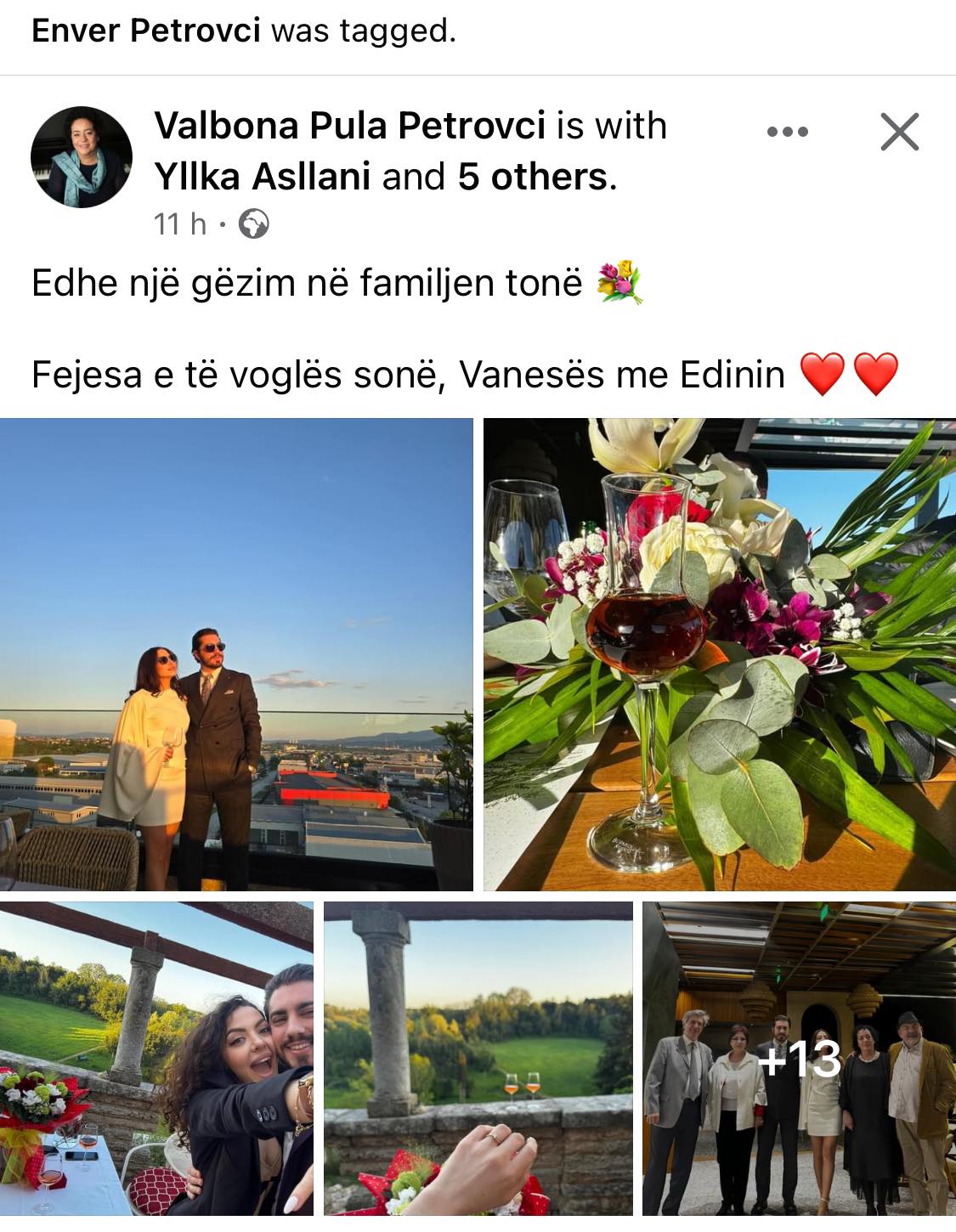
Task: Open the engagement ring hand photo
Action: coord(478,1058)
